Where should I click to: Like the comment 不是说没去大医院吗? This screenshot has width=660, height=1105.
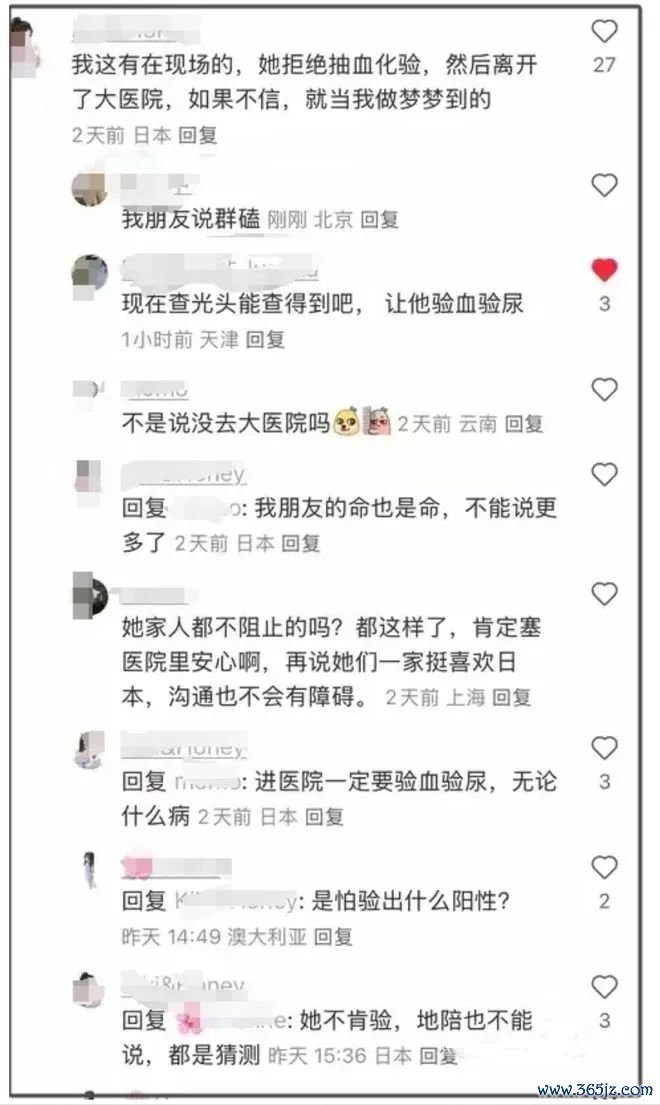(604, 390)
